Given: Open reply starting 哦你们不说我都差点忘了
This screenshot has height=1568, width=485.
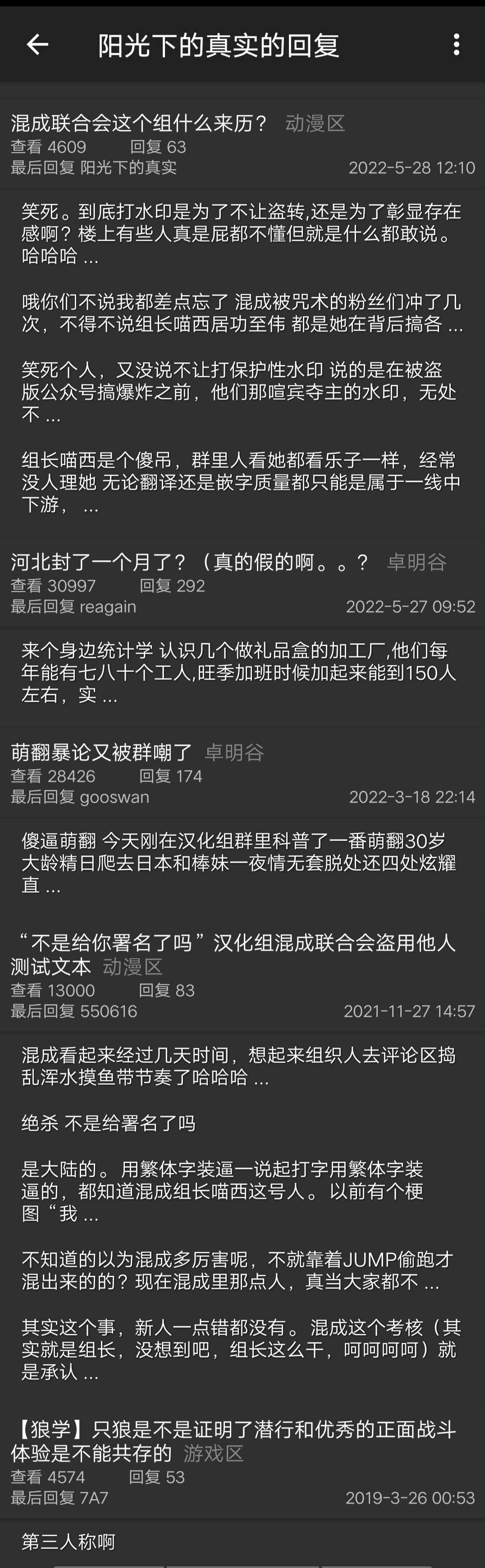Looking at the screenshot, I should click(x=241, y=312).
